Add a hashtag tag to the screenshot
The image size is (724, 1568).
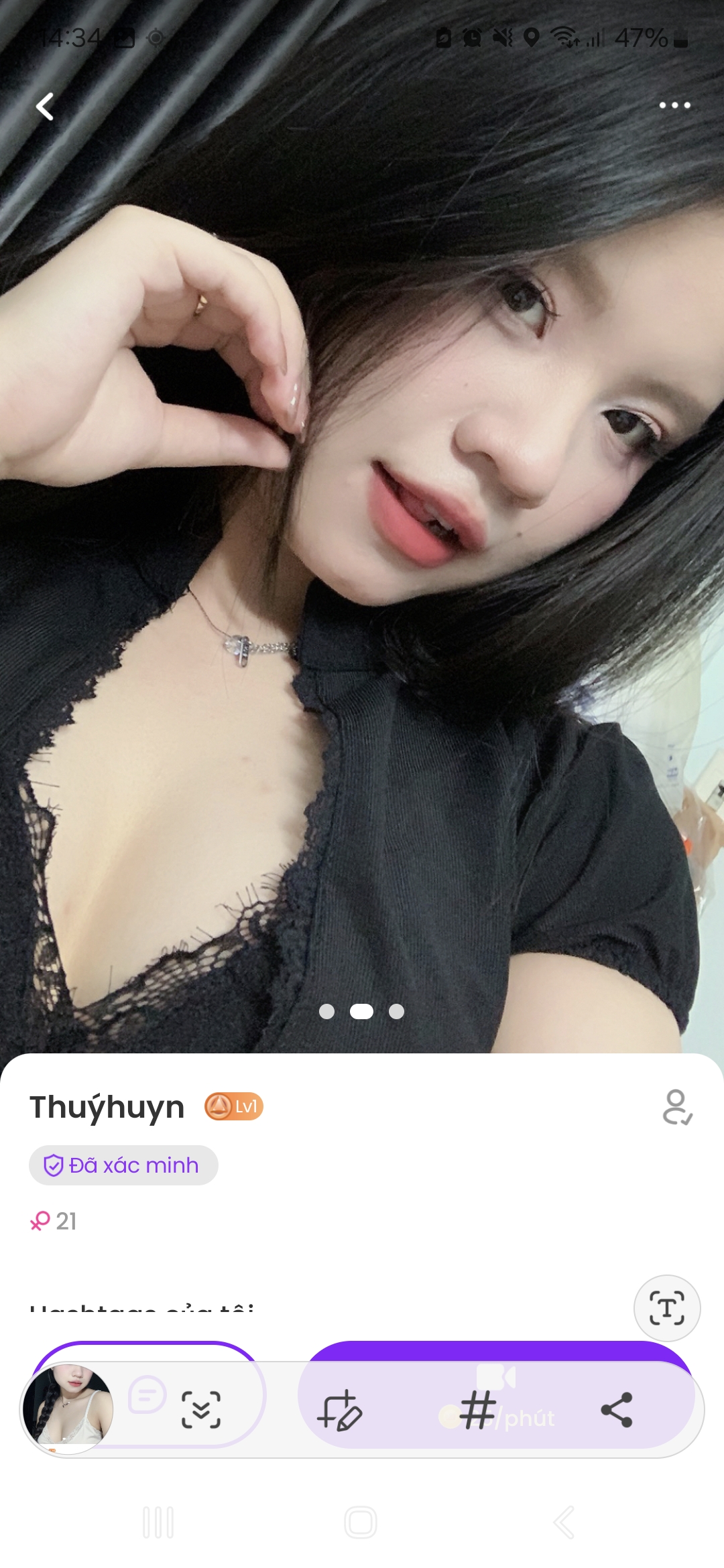coord(478,1410)
